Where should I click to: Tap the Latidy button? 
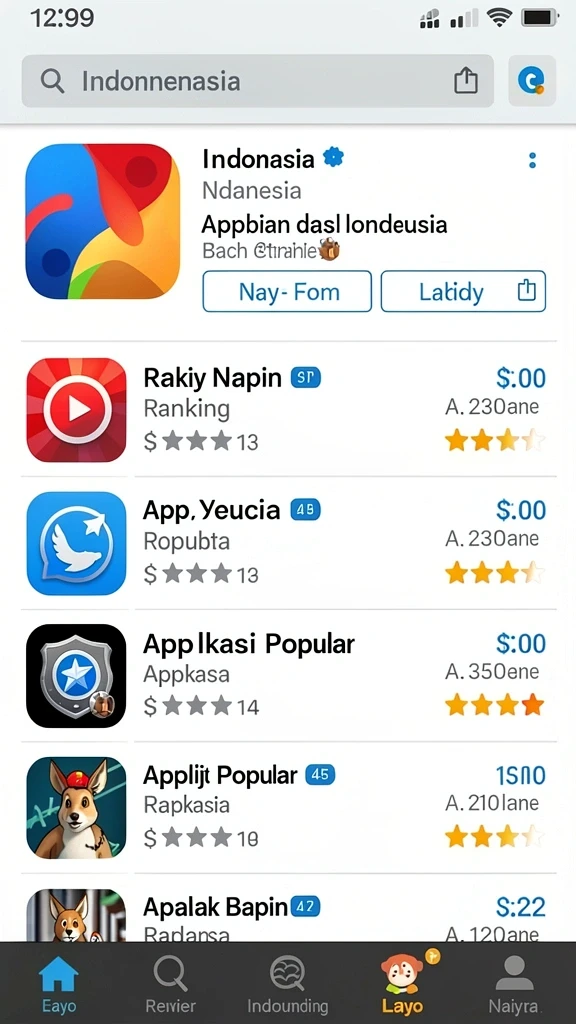click(x=463, y=291)
